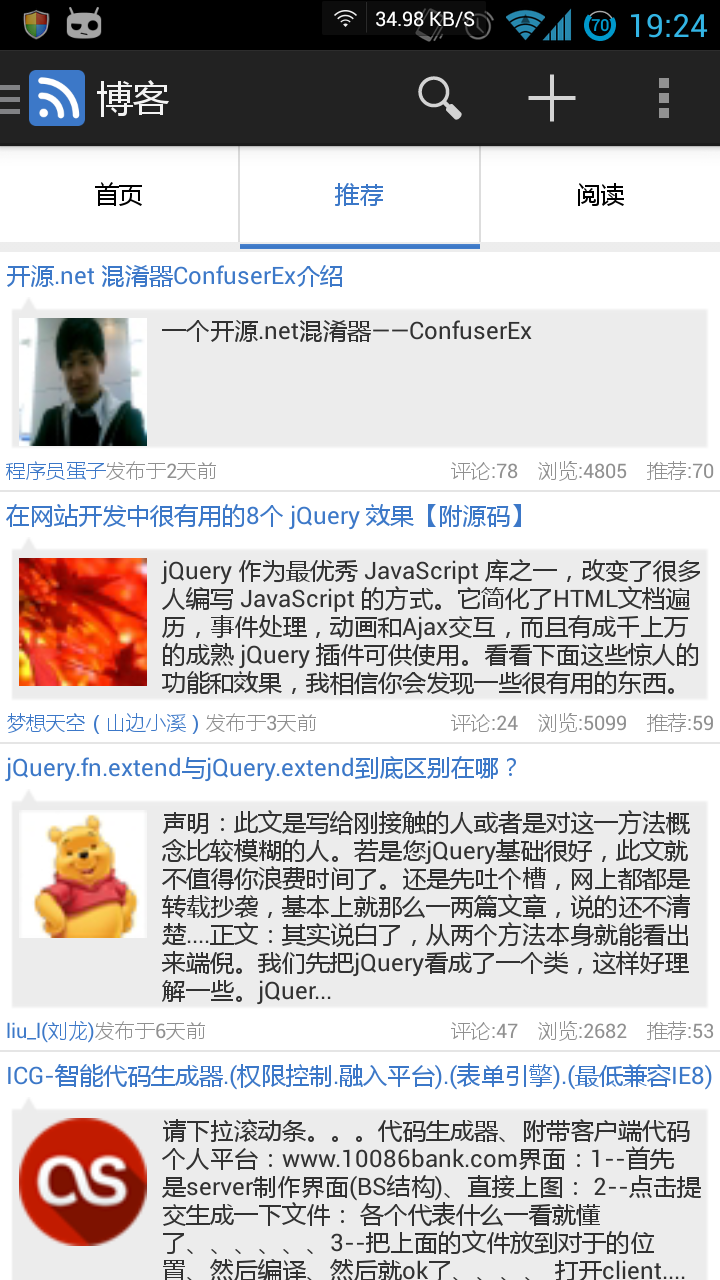
Task: Open the 8个 jQuery 效果 article
Action: click(x=266, y=516)
